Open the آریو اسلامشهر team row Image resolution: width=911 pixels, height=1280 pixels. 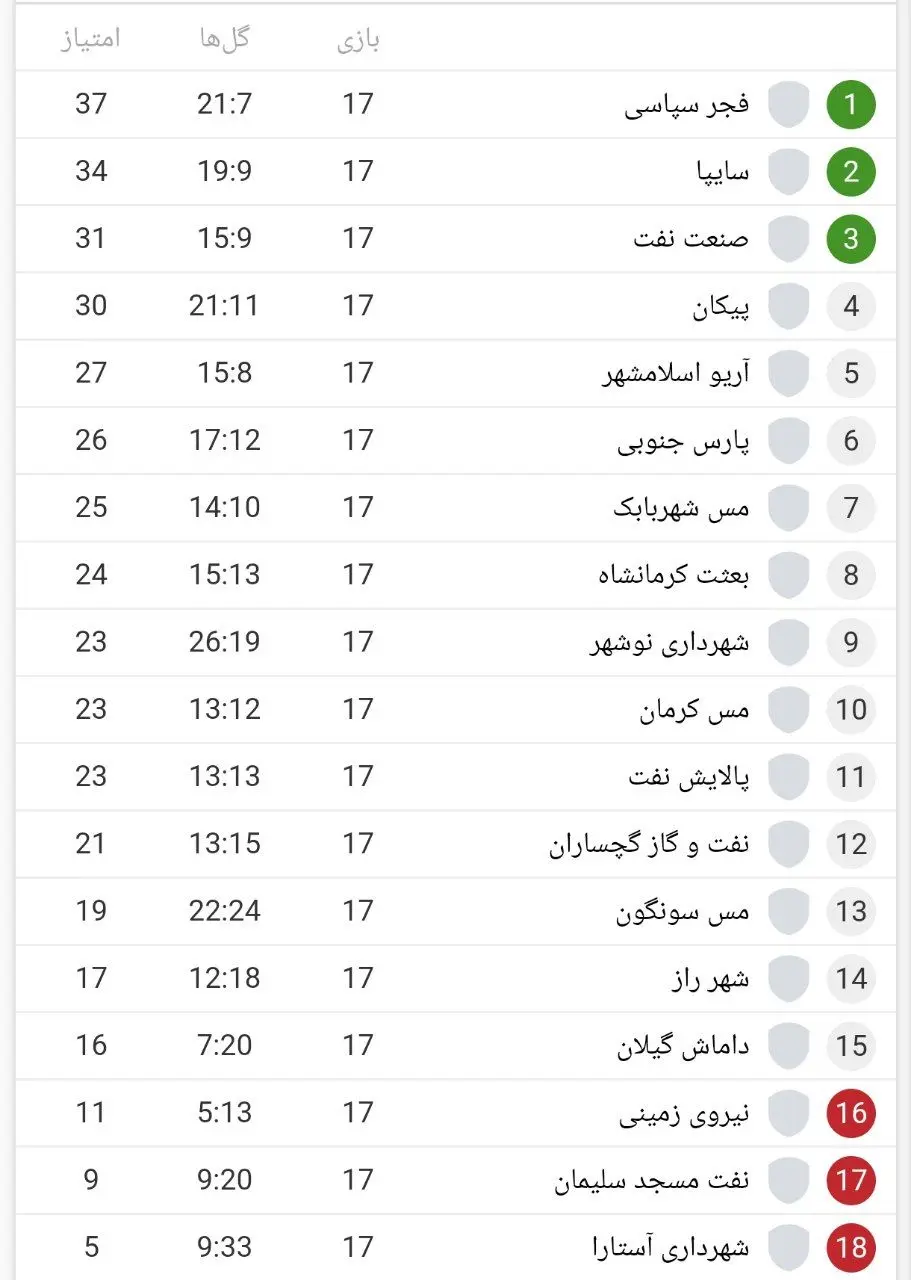pyautogui.click(x=675, y=373)
